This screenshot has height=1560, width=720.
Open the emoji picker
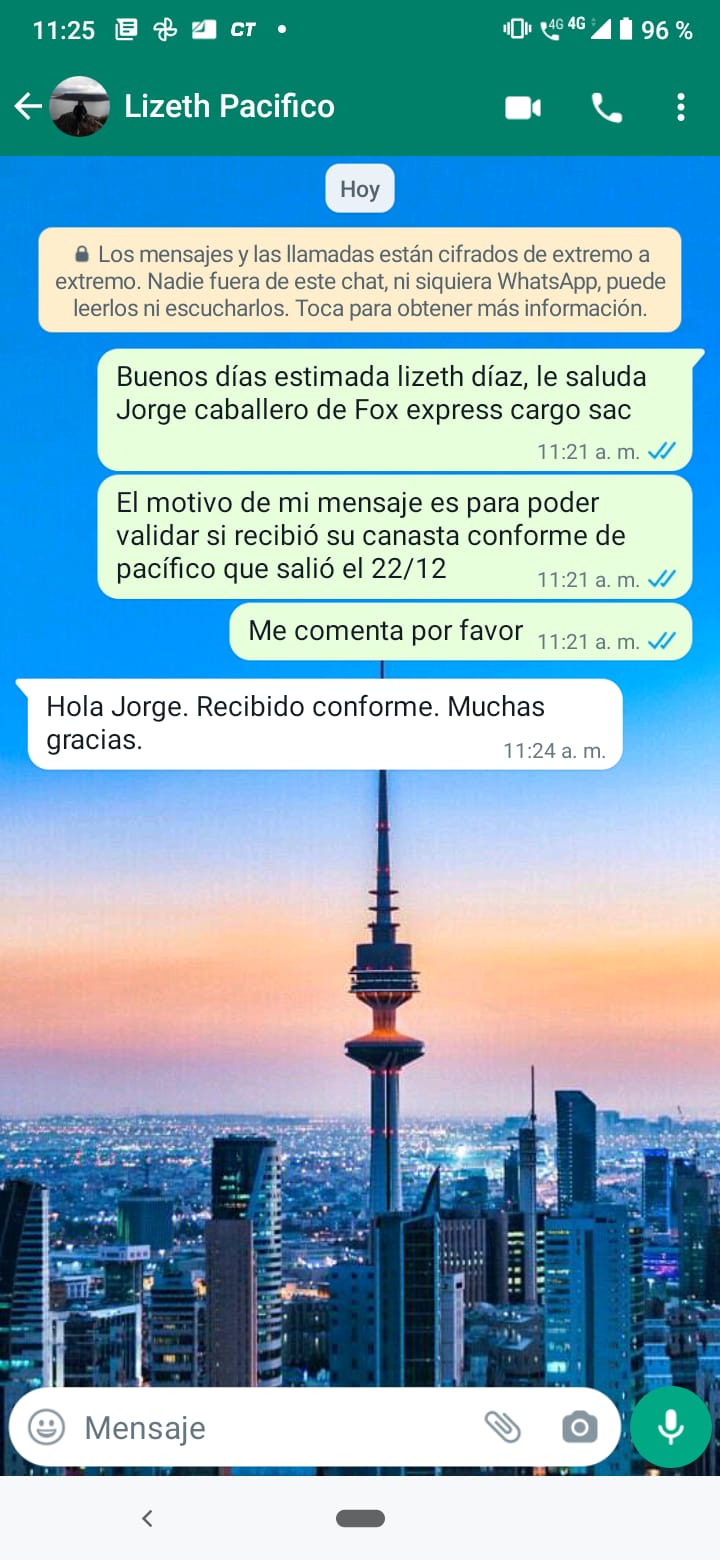coord(46,1427)
